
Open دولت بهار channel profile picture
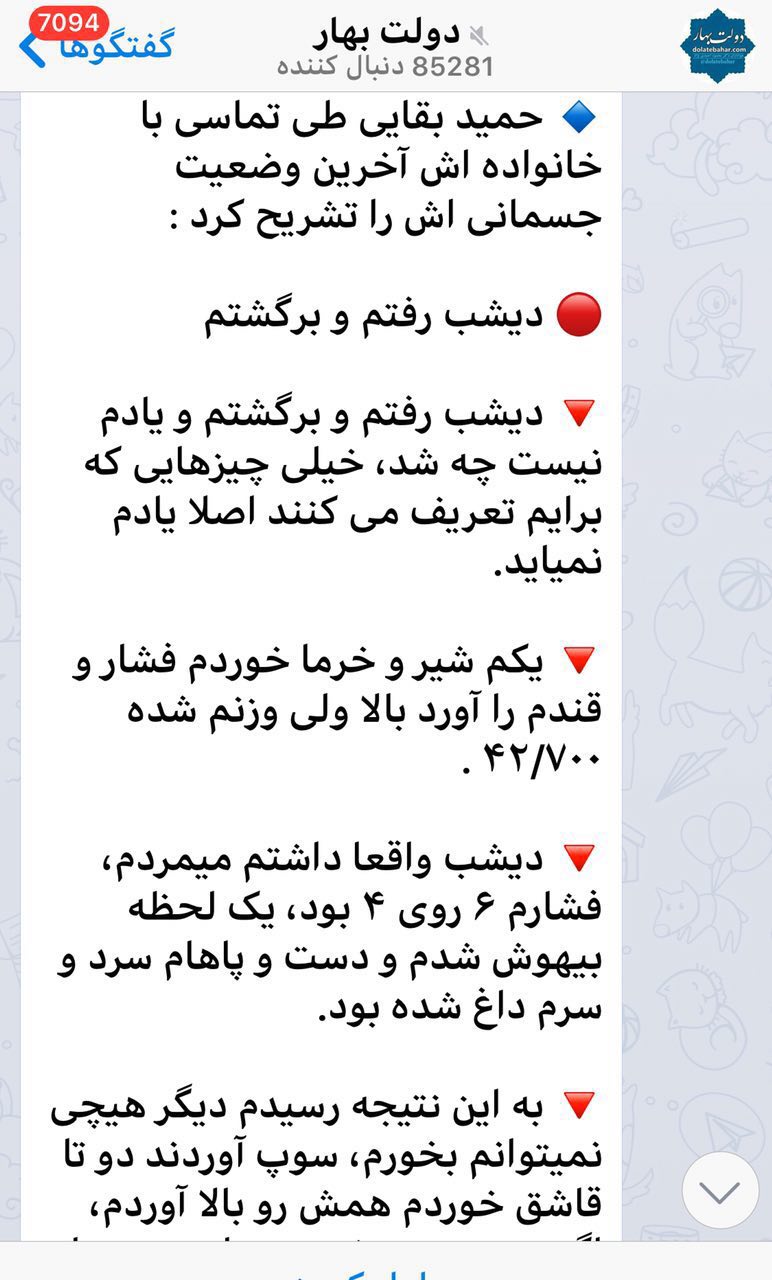tap(717, 44)
